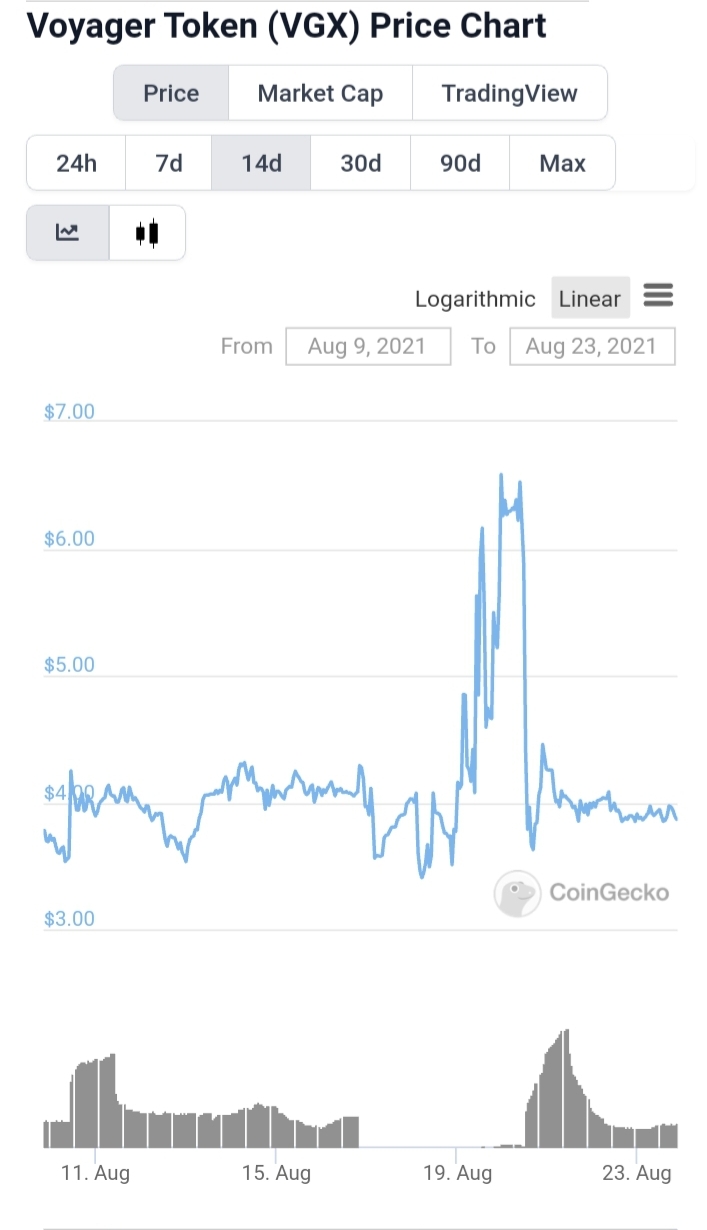The height and width of the screenshot is (1230, 707).
Task: Switch to the Market Cap tab
Action: (x=320, y=93)
